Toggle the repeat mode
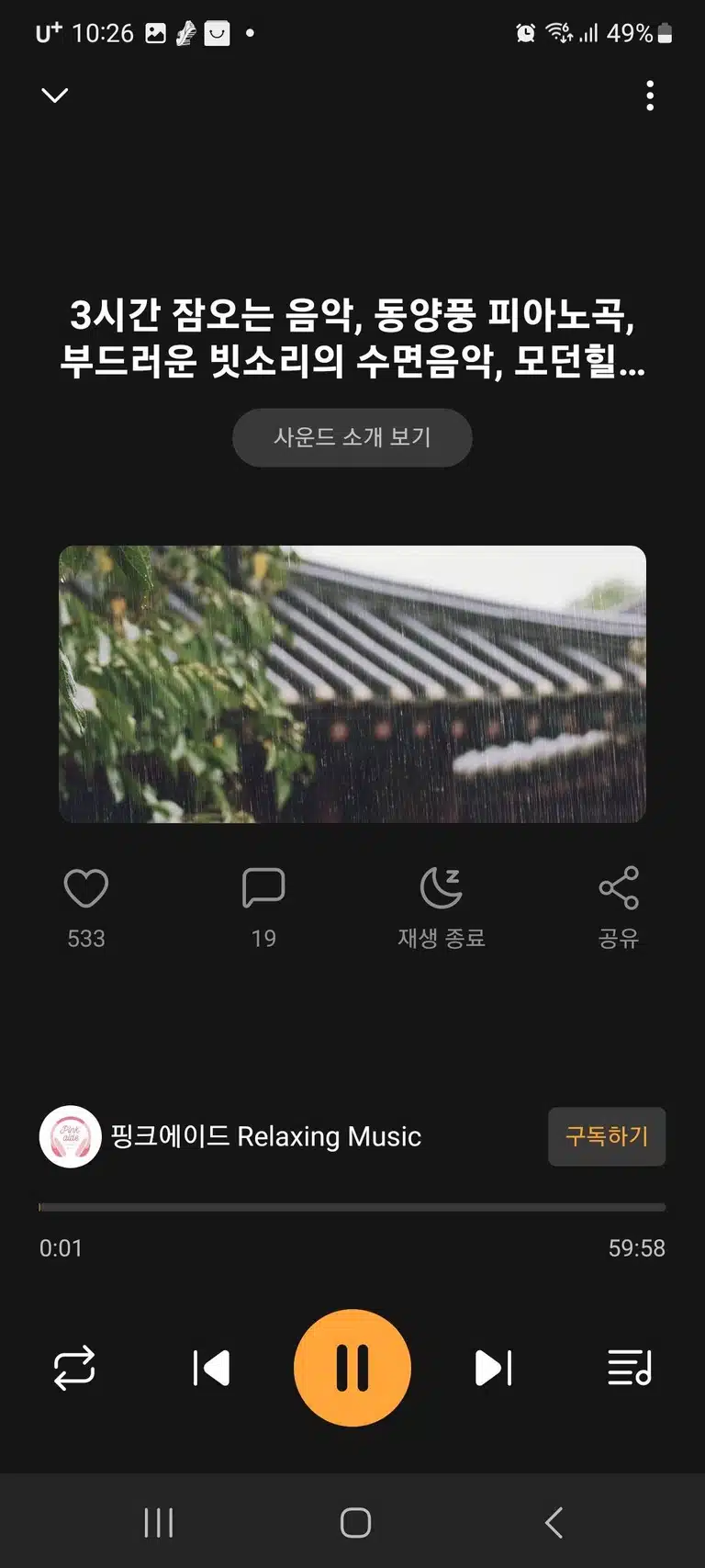The width and height of the screenshot is (705, 1568). [74, 1368]
